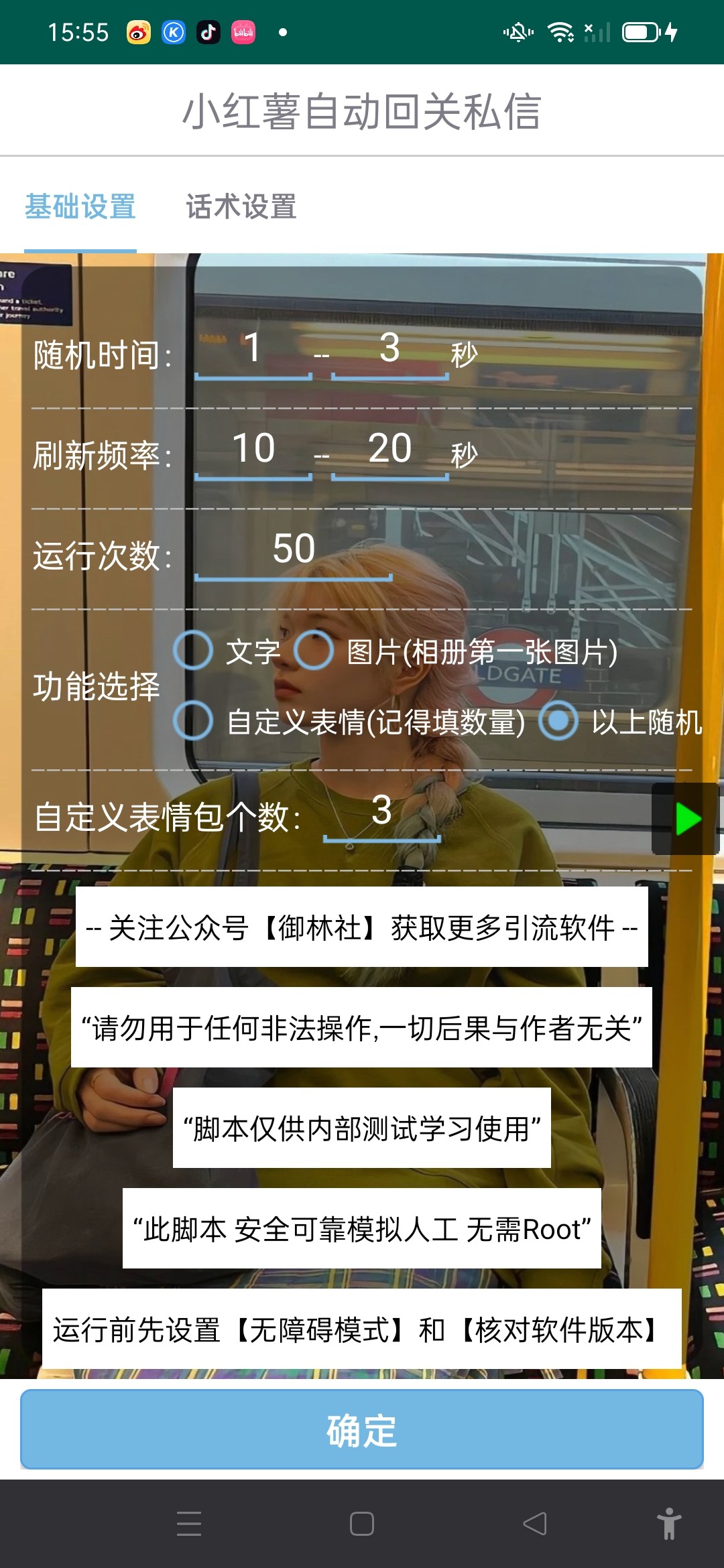724x1568 pixels.
Task: Tap the green play floating button
Action: click(x=686, y=819)
